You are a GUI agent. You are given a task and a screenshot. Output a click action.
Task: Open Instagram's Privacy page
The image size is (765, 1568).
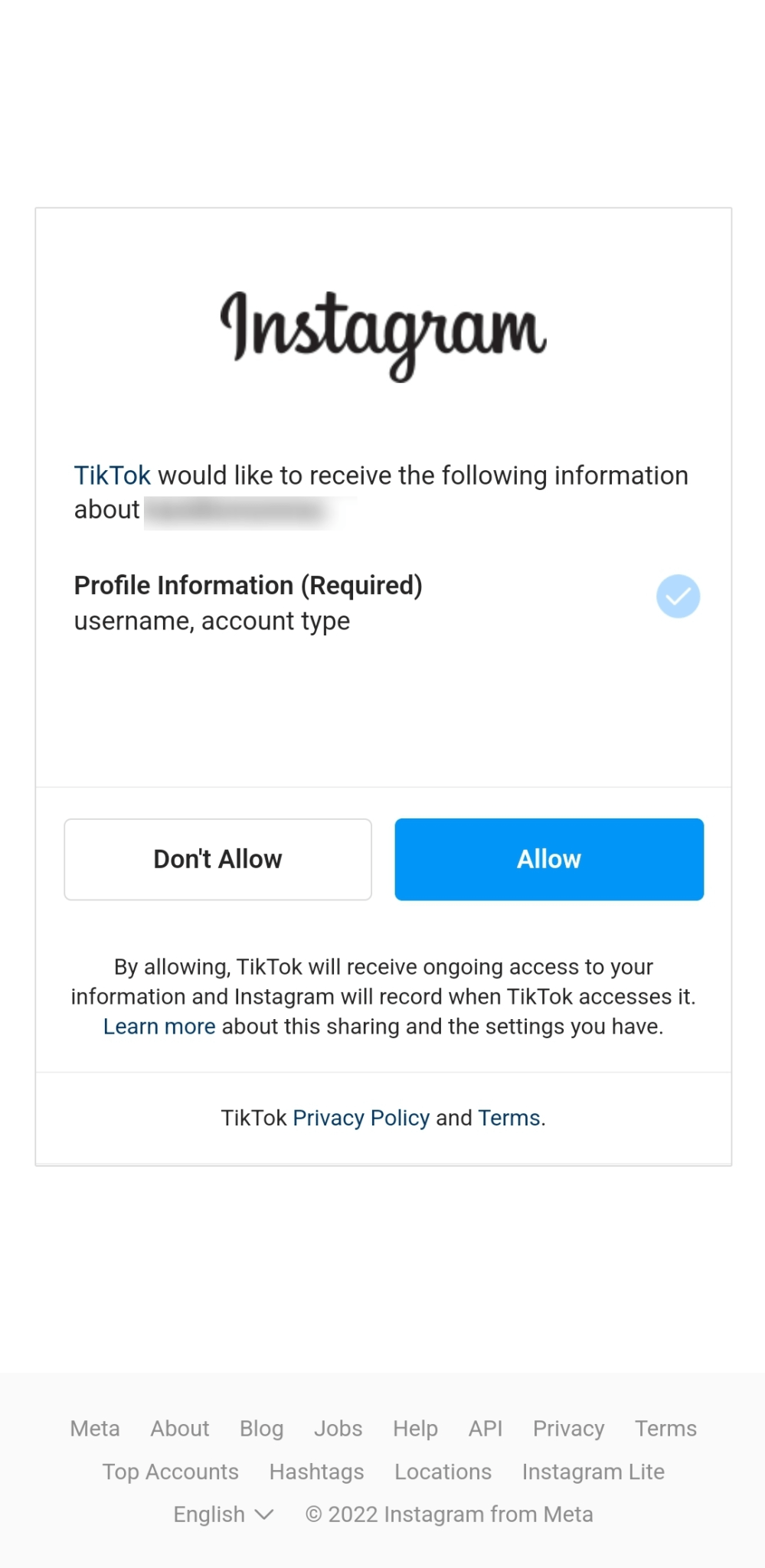click(x=567, y=1428)
